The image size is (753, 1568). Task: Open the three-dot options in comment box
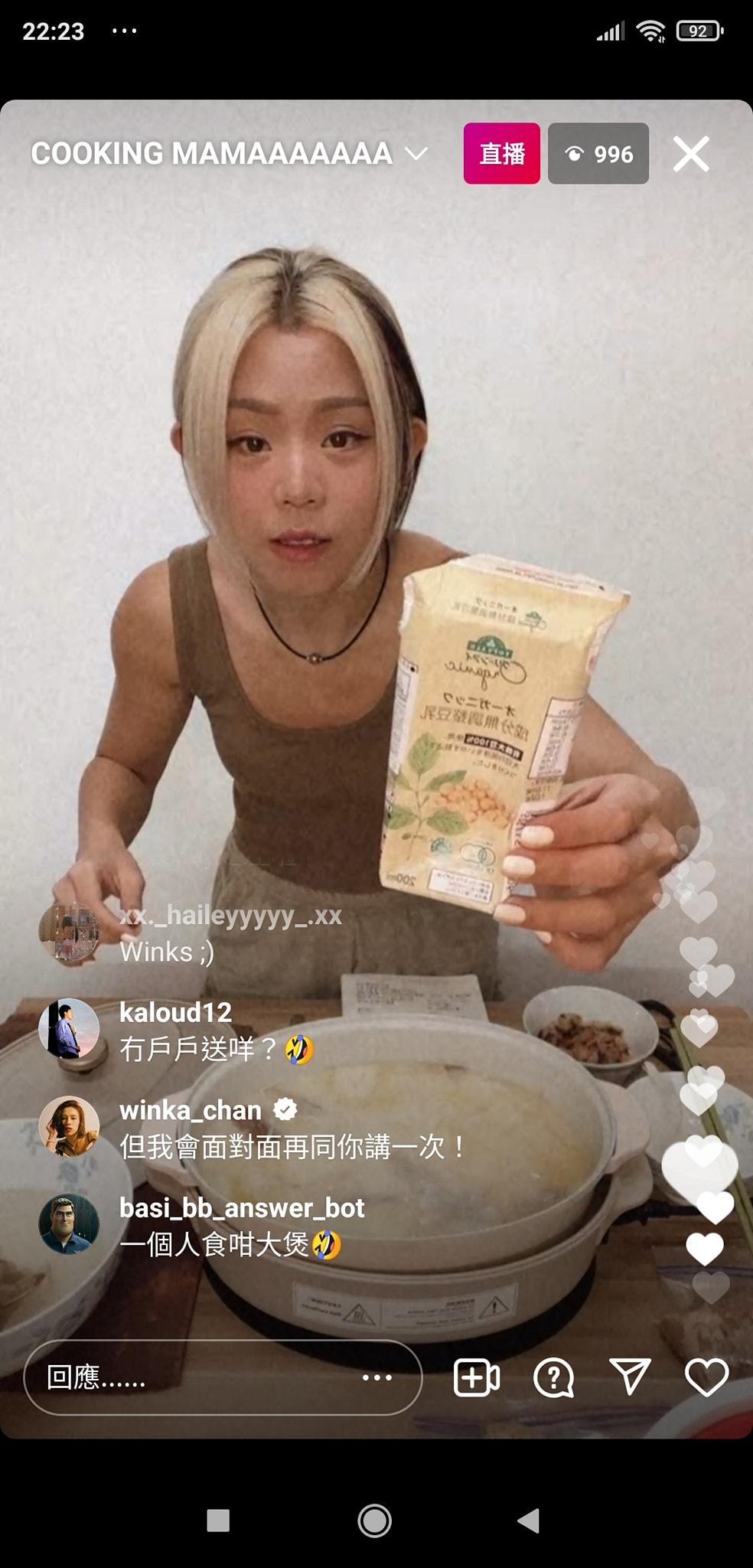tap(377, 1377)
